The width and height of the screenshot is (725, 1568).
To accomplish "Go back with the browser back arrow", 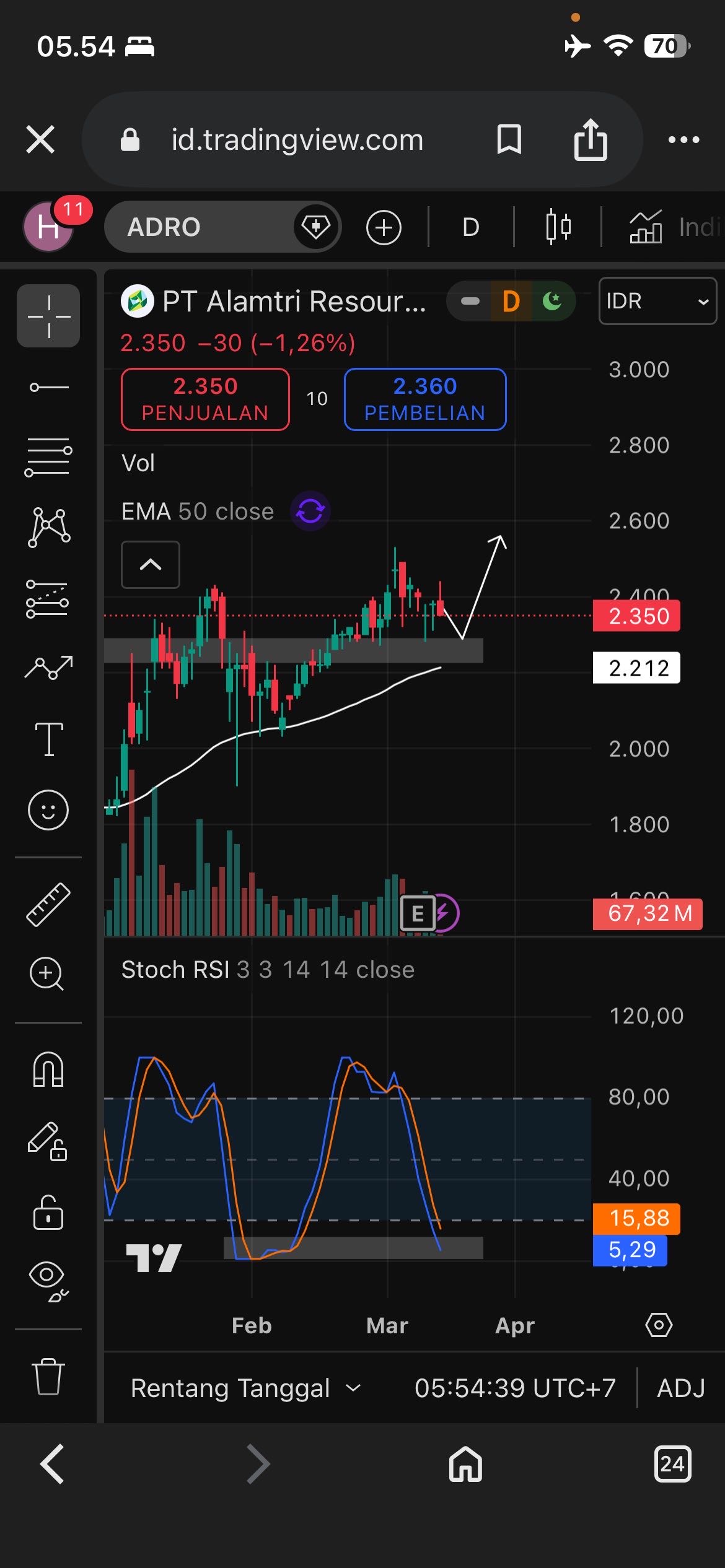I will (x=53, y=1464).
